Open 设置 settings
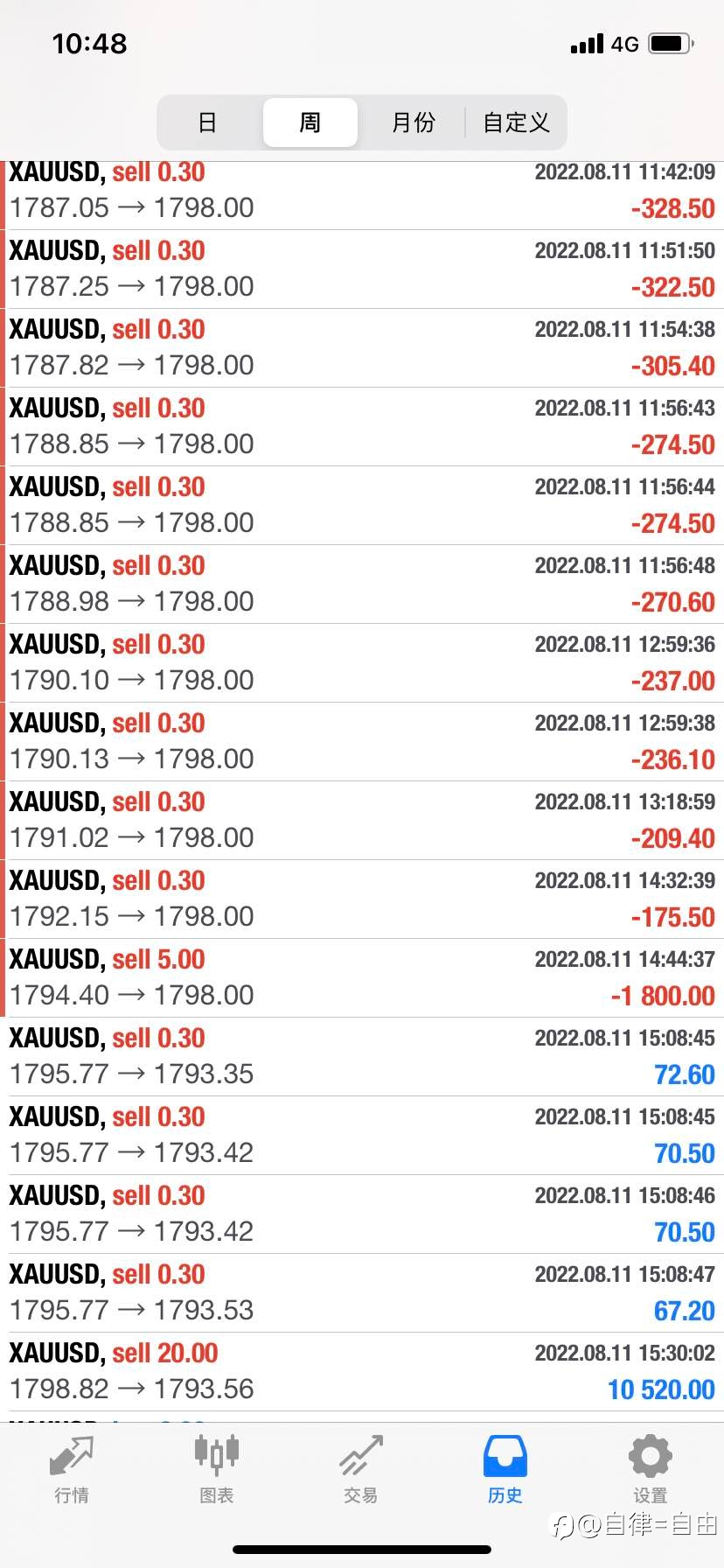Image resolution: width=724 pixels, height=1568 pixels. click(x=651, y=1470)
